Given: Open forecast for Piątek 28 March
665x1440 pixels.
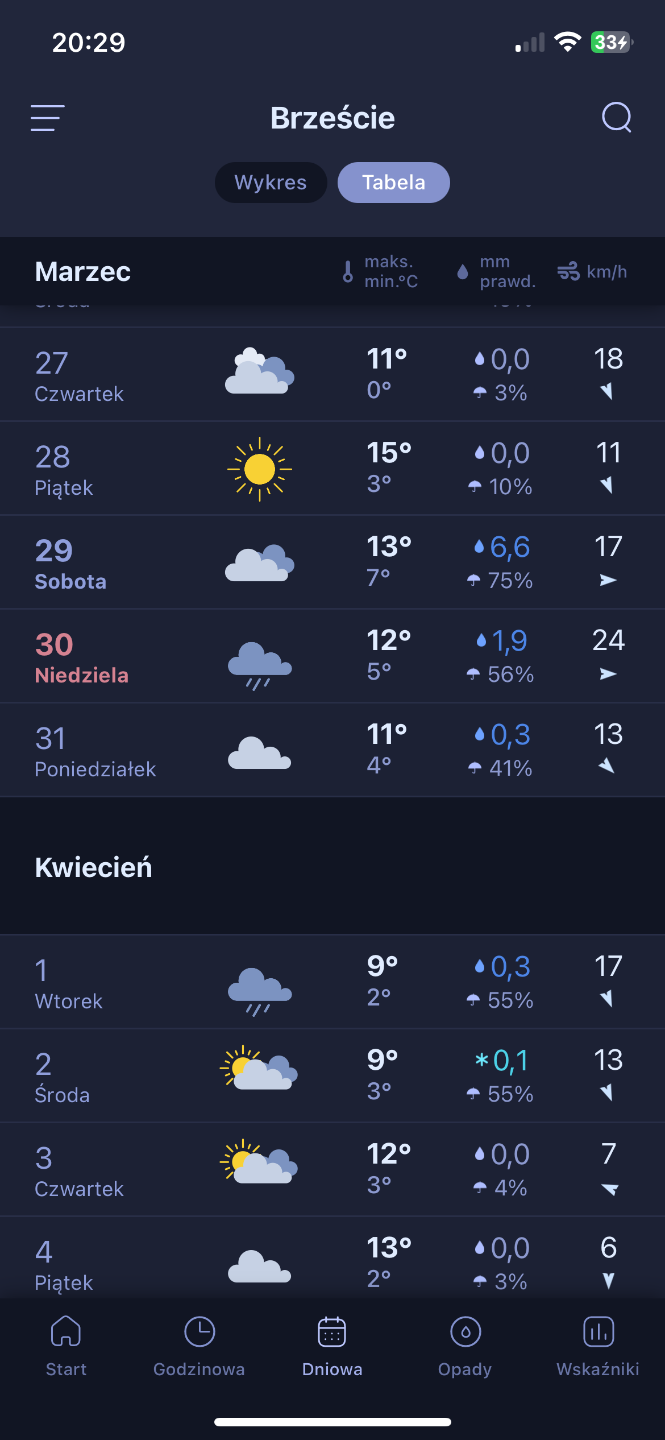Looking at the screenshot, I should (332, 469).
